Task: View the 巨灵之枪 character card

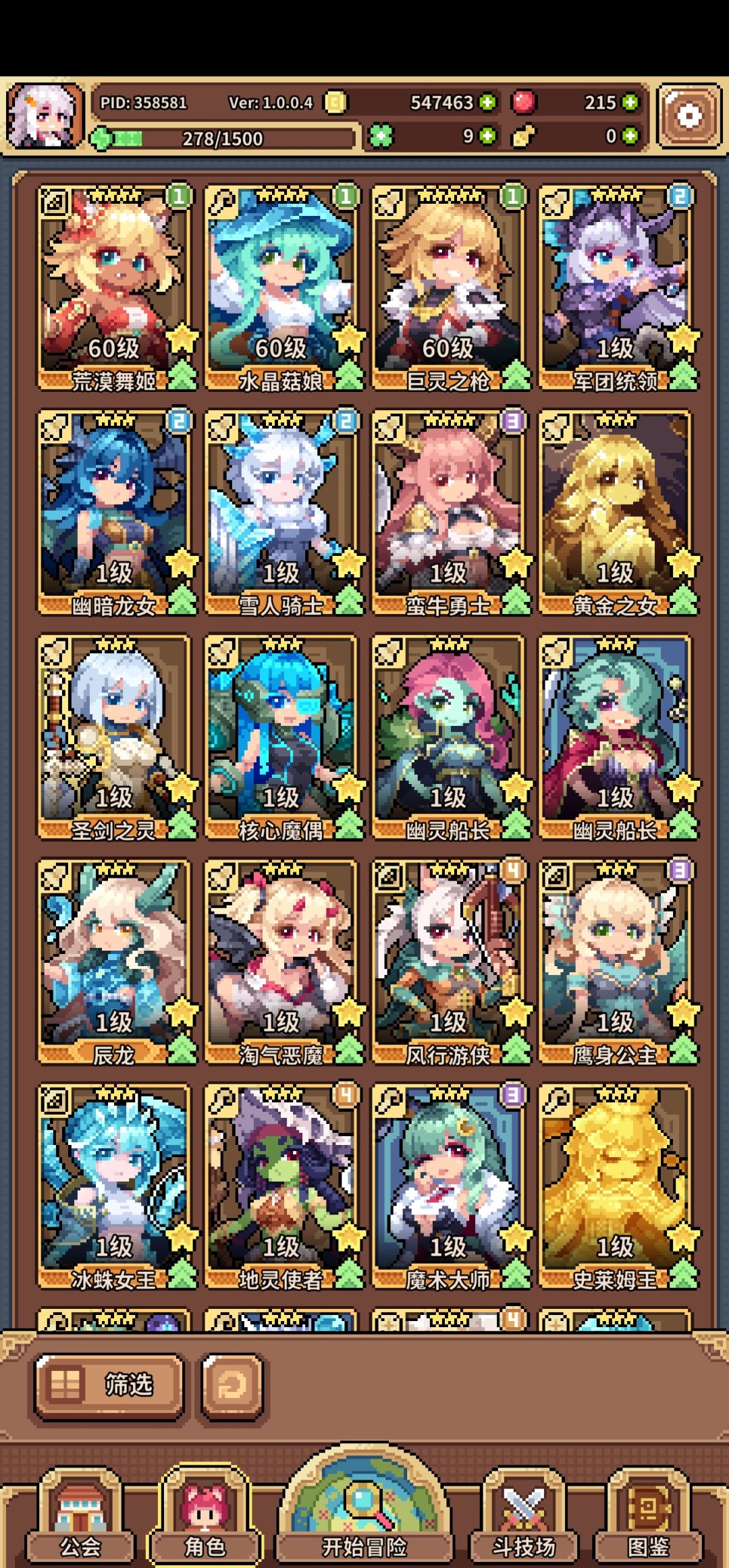Action: 448,288
